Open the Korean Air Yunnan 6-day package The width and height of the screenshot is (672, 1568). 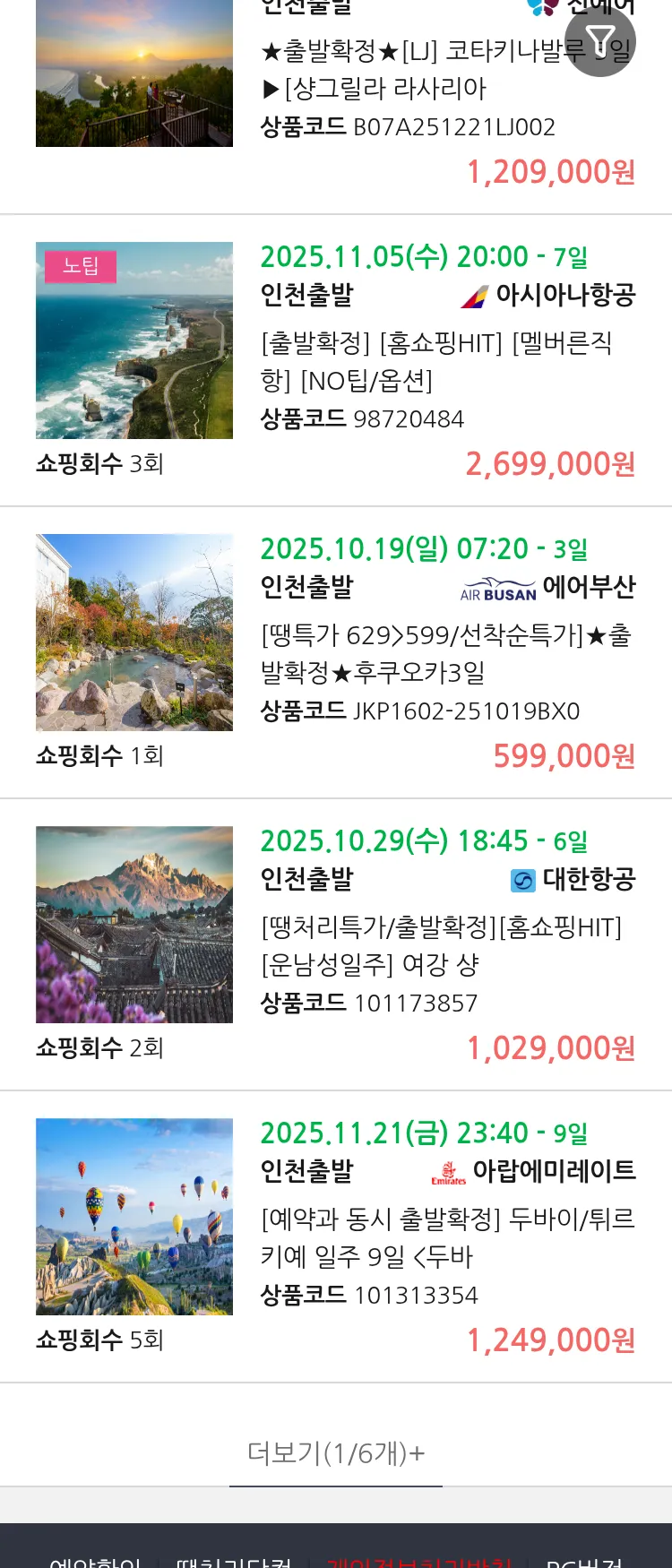[441, 945]
